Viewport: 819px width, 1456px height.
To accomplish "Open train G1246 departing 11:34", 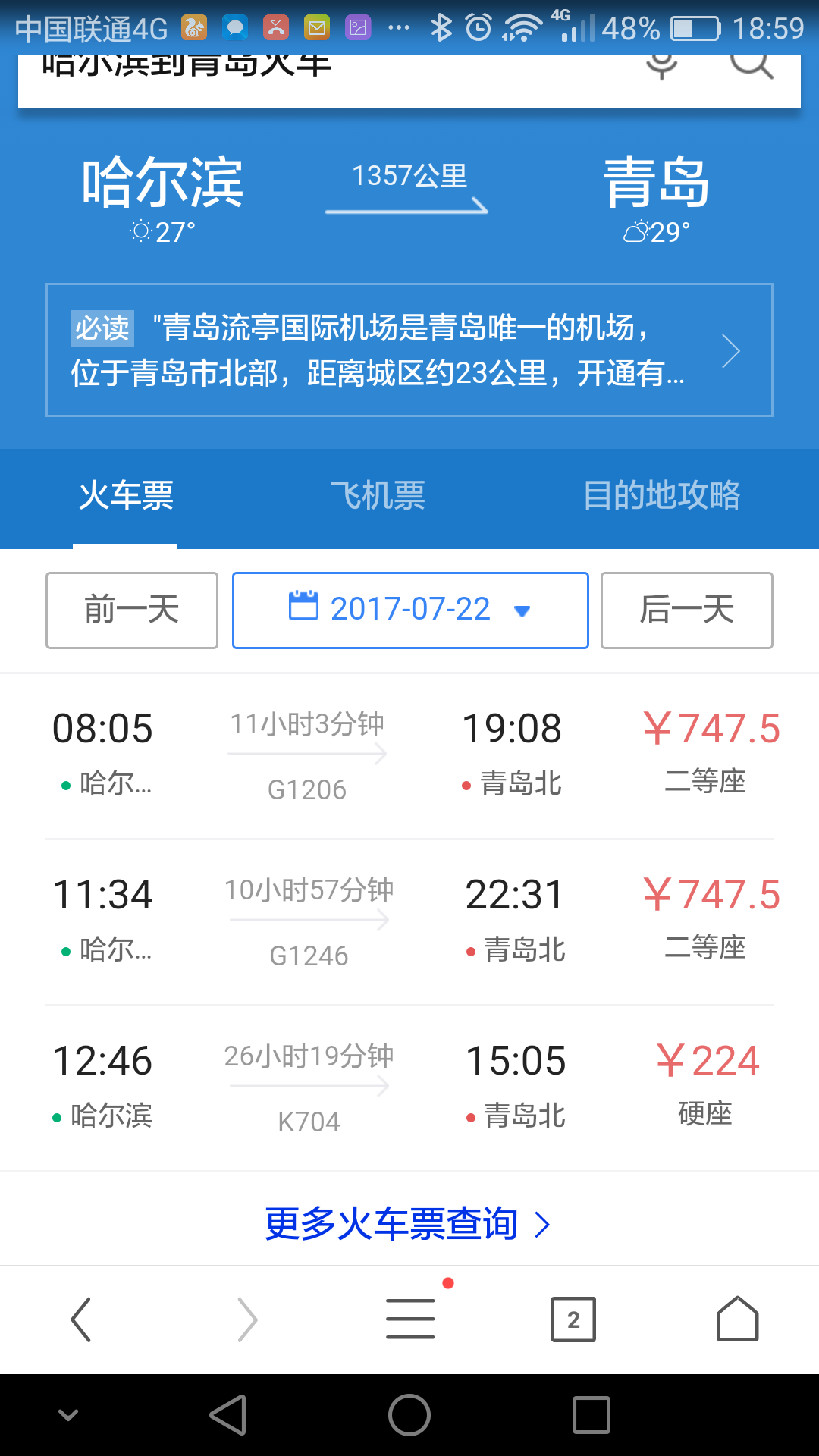I will coord(409,922).
